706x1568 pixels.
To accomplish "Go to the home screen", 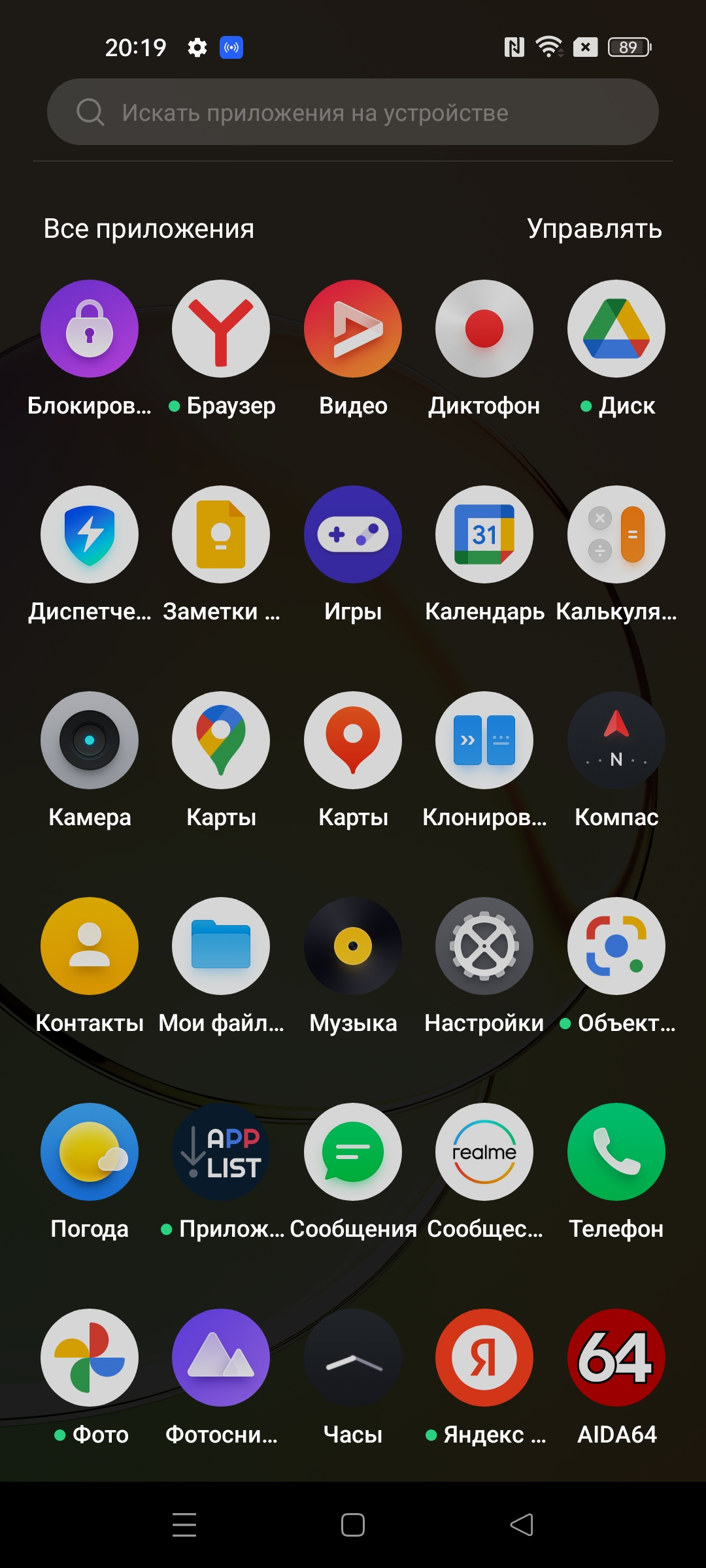I will [353, 1525].
